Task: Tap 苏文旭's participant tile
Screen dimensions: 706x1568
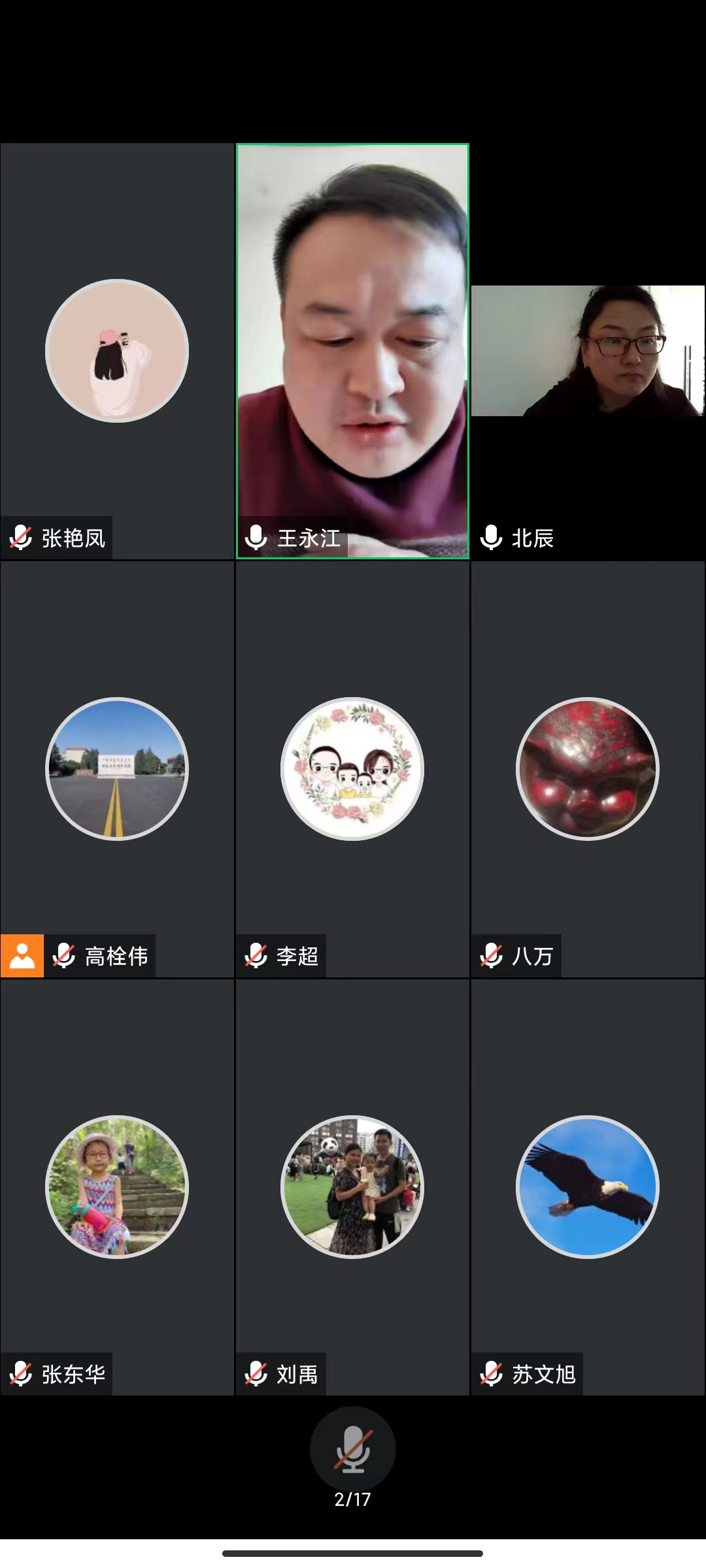Action: [587, 1187]
